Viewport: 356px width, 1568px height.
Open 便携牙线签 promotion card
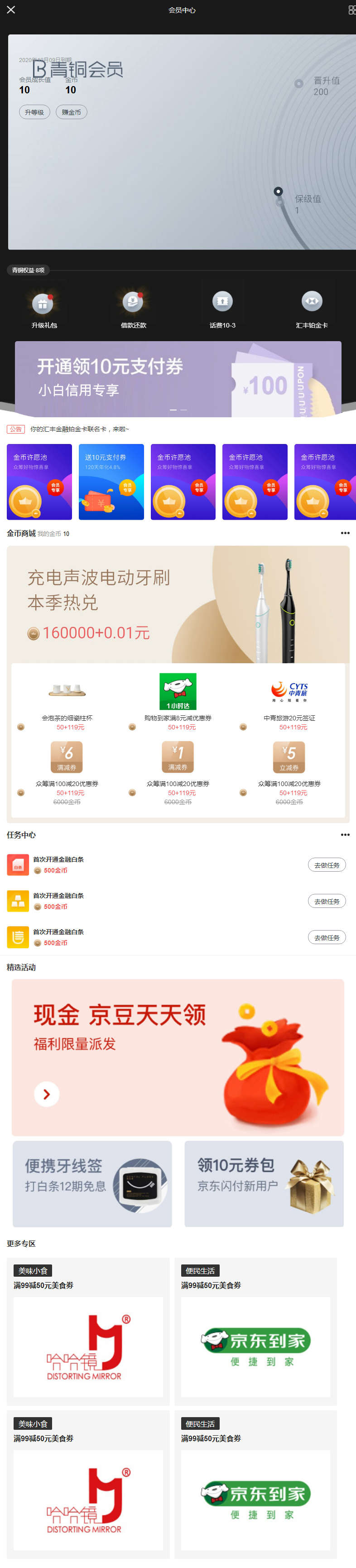[92, 1183]
